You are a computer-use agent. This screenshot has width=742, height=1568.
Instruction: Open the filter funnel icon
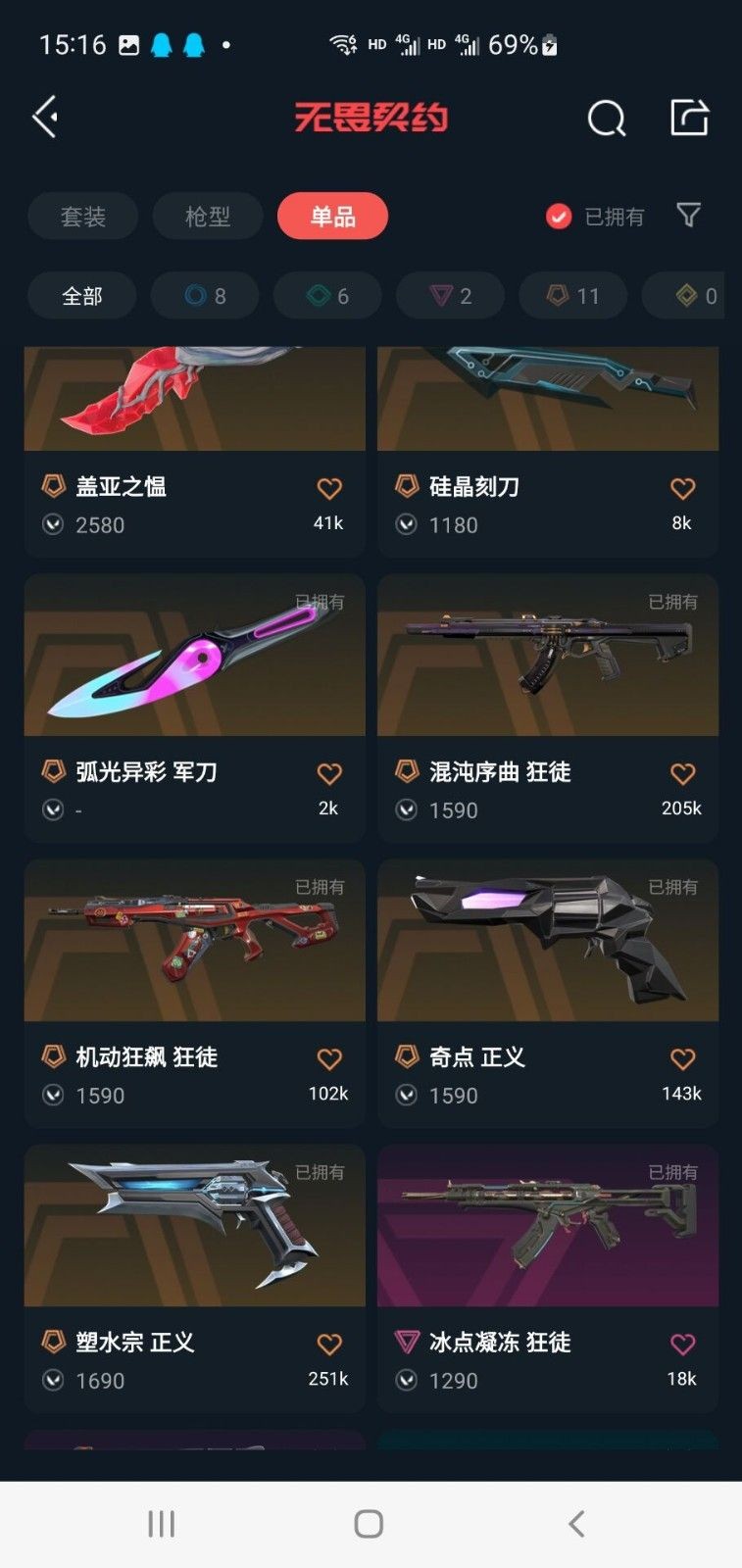[689, 216]
